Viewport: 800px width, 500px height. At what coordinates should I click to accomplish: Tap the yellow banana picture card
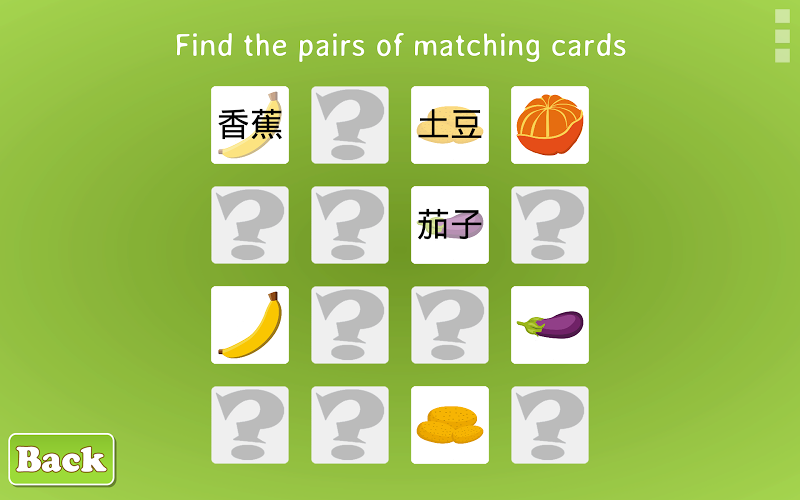pos(250,325)
